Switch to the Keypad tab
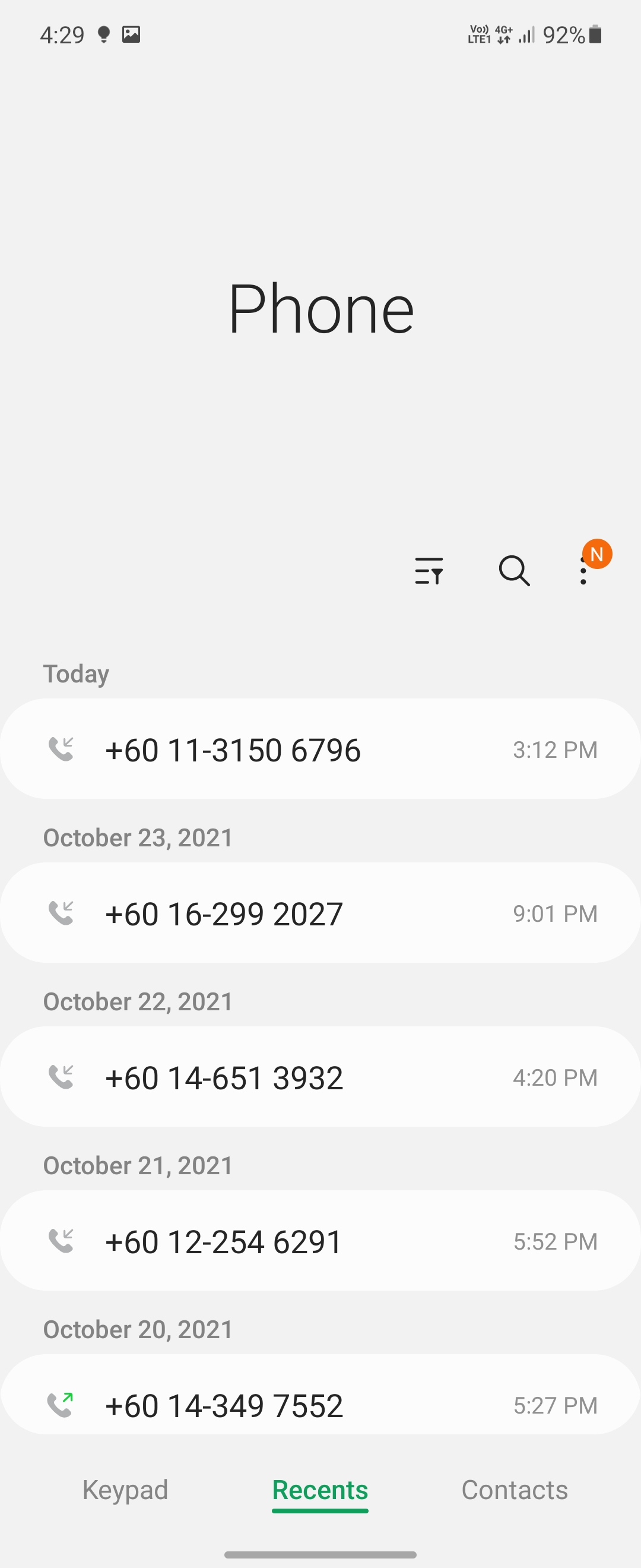This screenshot has width=641, height=1568. 125,1490
